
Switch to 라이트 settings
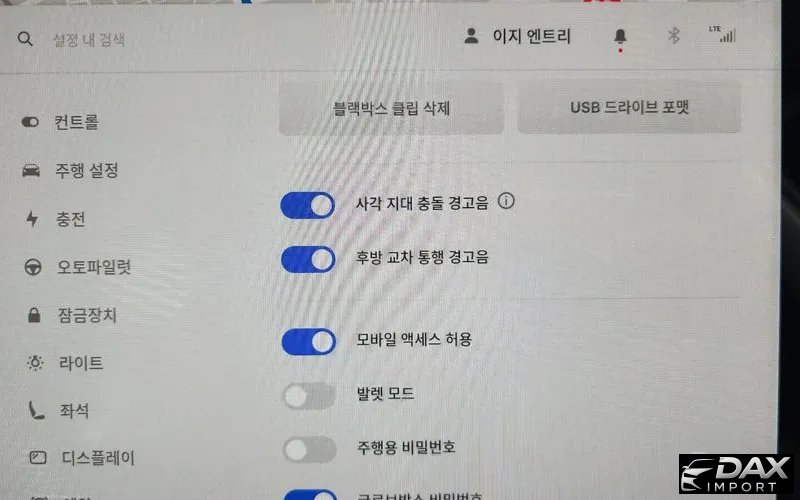point(79,363)
